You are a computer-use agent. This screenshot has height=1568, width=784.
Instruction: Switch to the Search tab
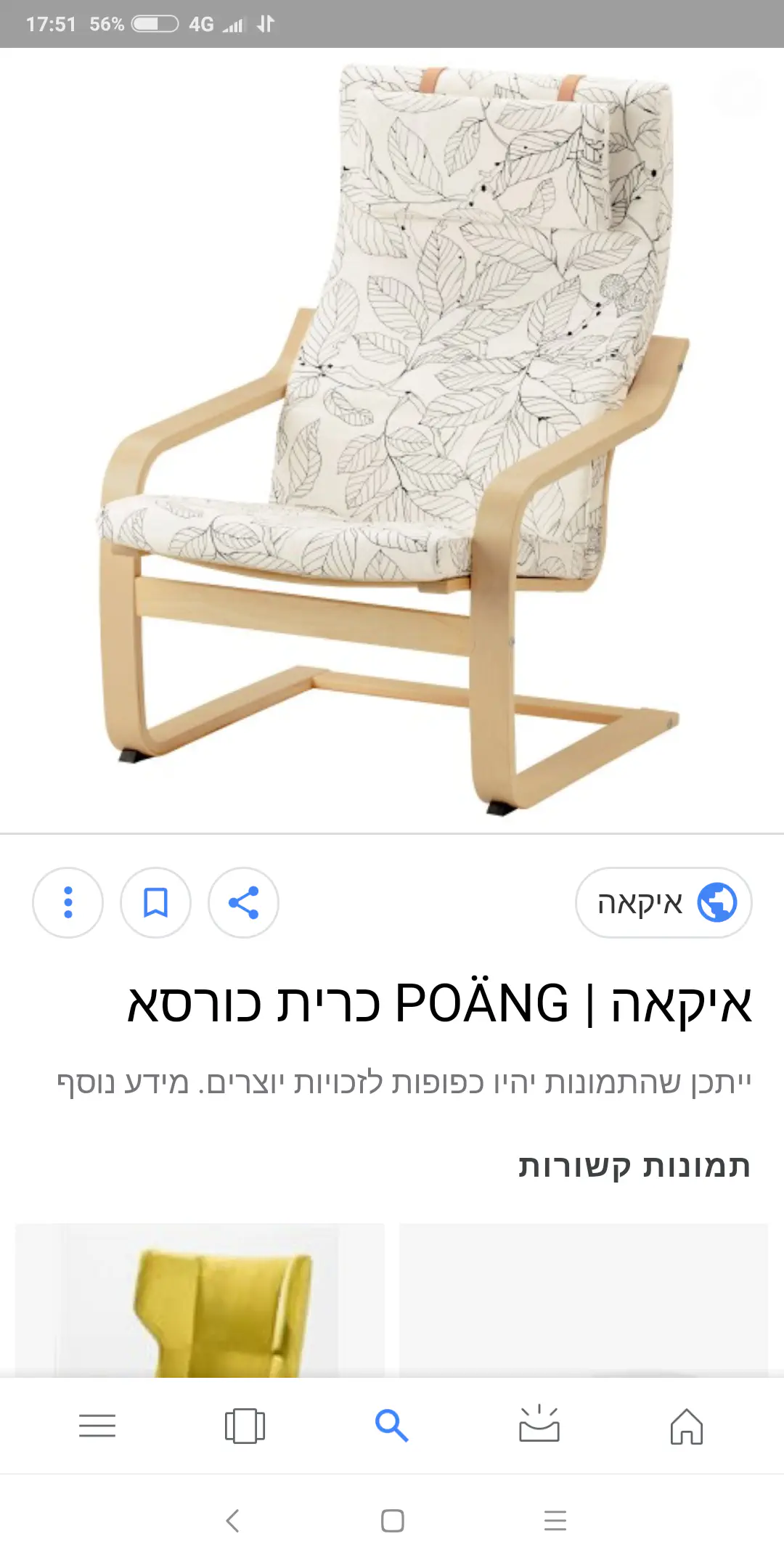pos(391,1426)
